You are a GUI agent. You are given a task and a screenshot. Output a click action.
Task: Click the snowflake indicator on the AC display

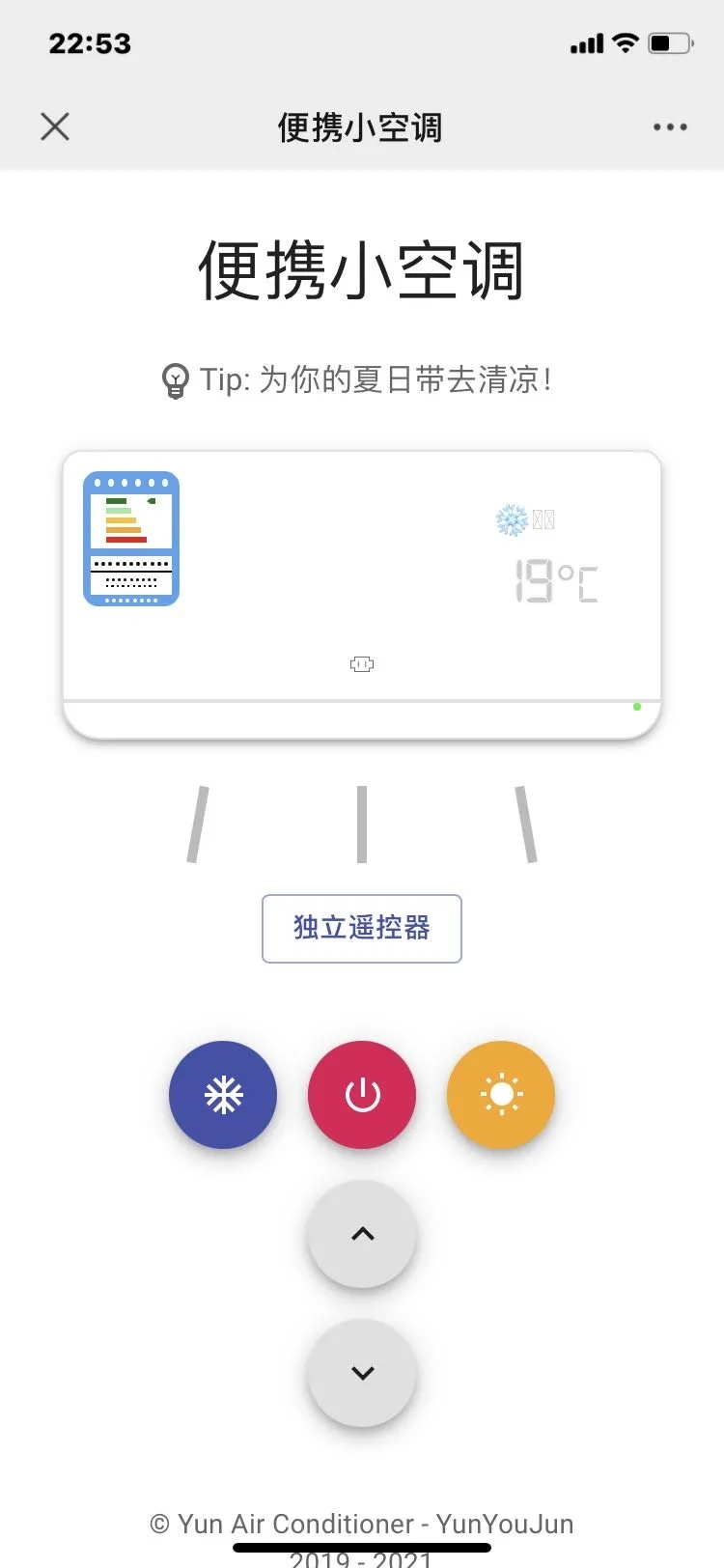(511, 518)
